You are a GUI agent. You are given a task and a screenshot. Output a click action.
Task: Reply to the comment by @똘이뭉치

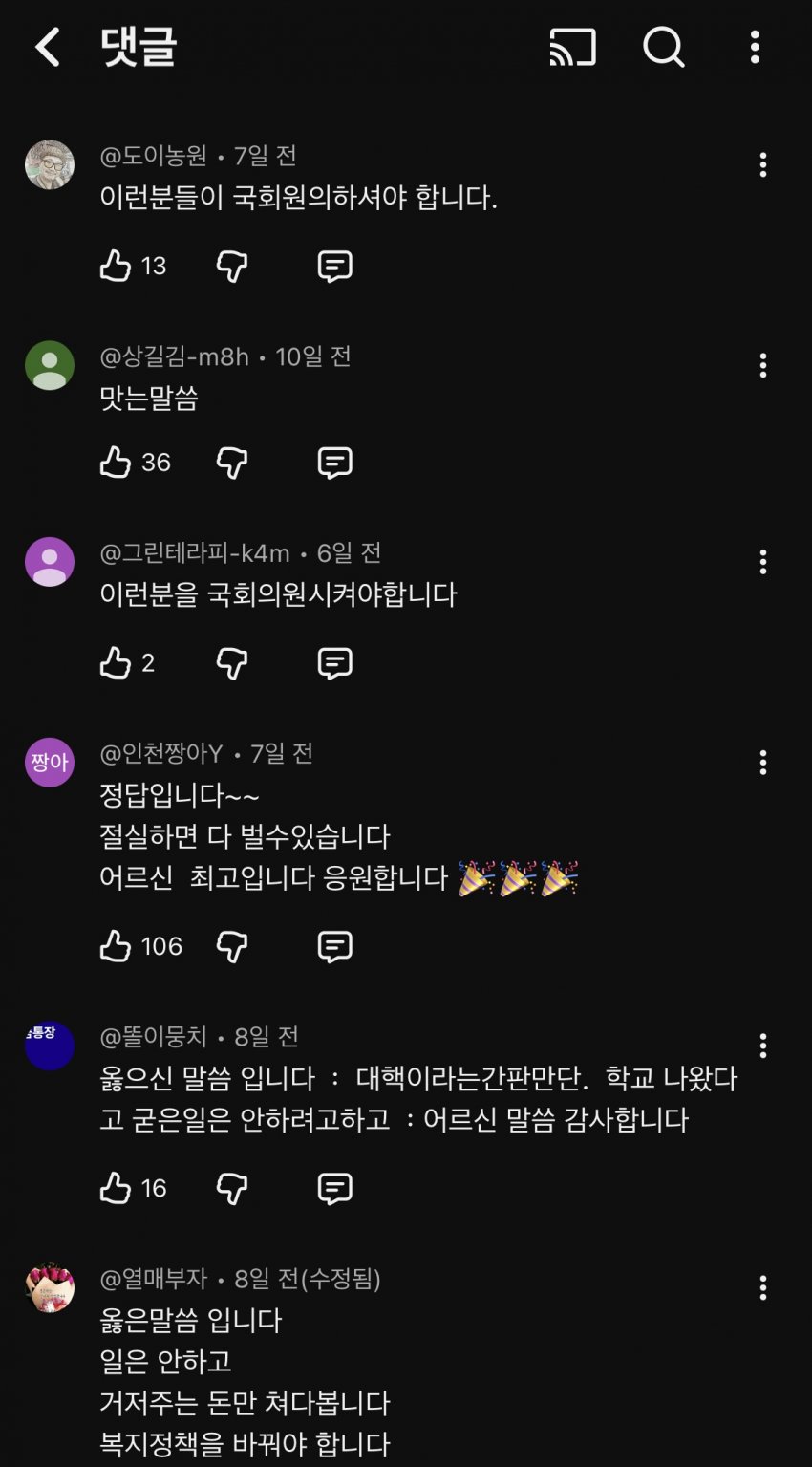click(334, 1188)
